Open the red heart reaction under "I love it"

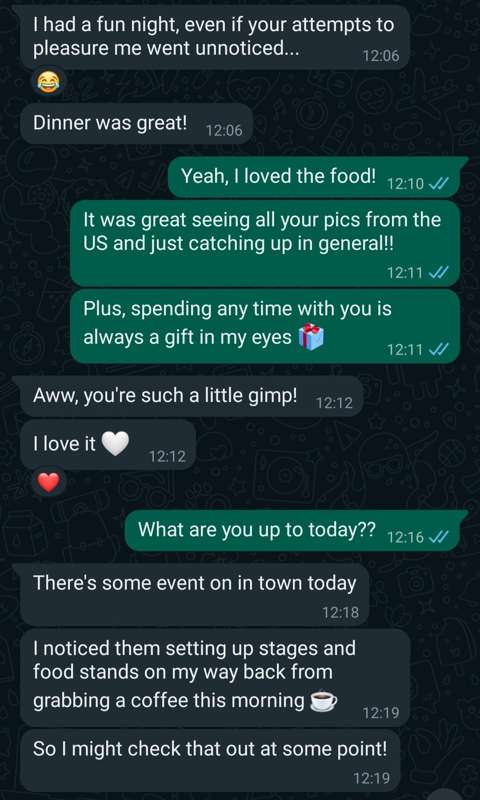tap(48, 482)
